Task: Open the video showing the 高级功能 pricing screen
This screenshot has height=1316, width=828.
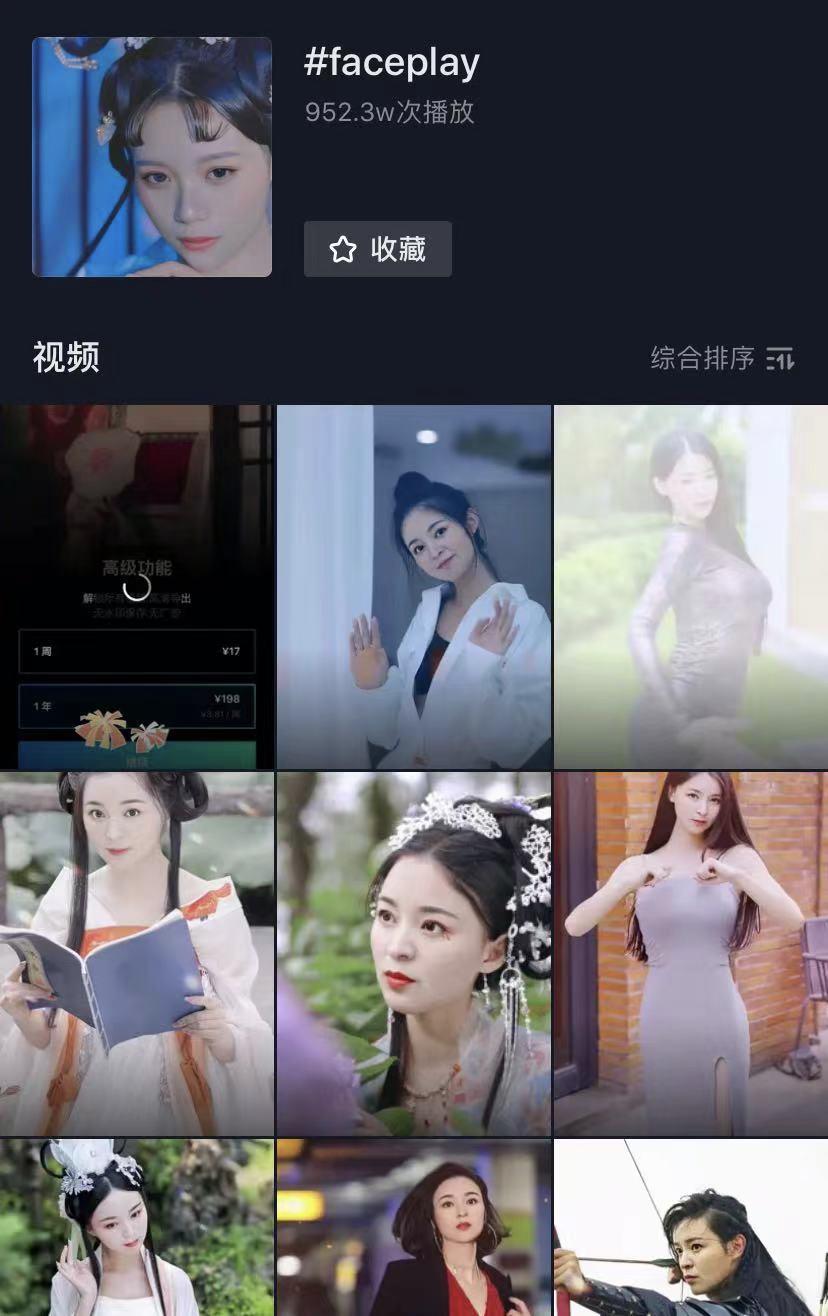Action: [136, 587]
